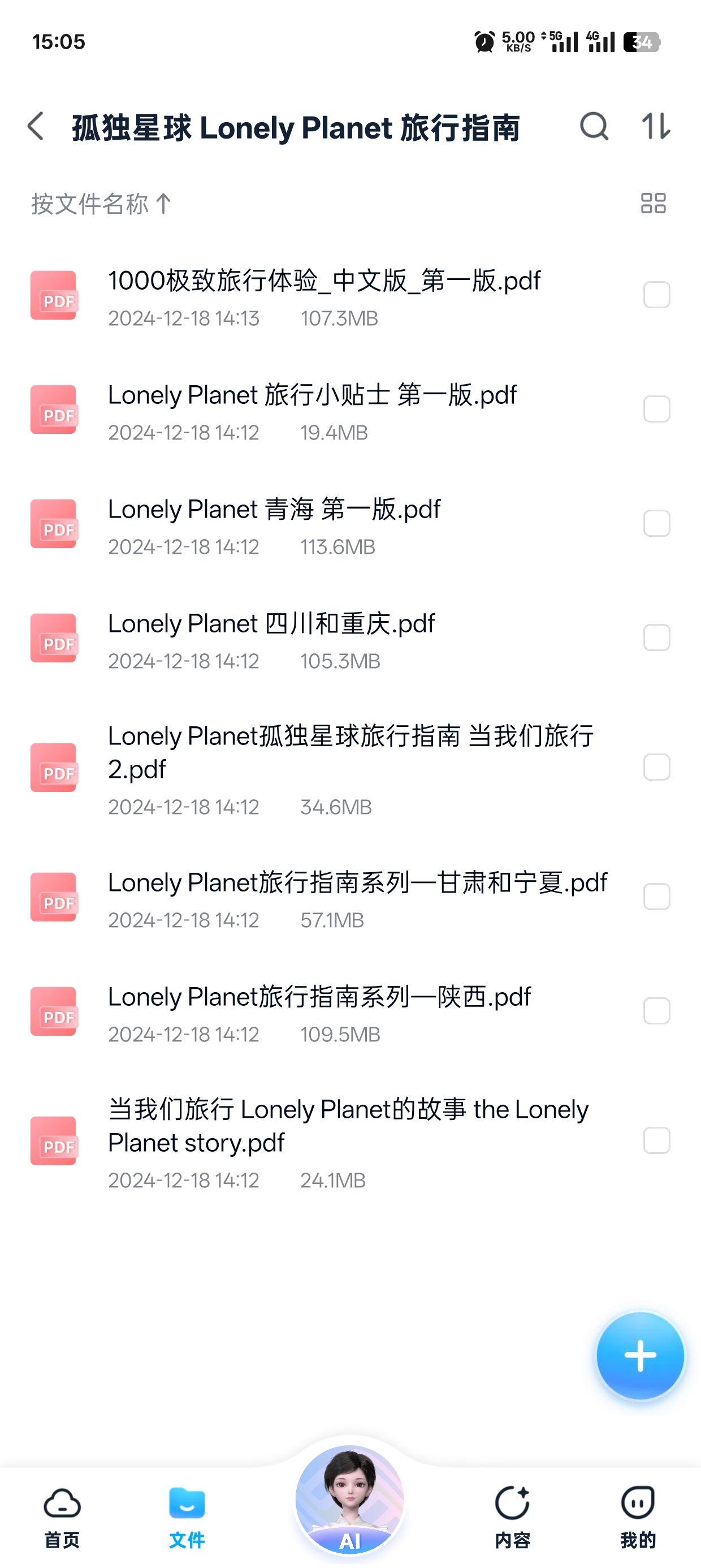Tap the blue plus add button
701x1568 pixels.
639,1355
